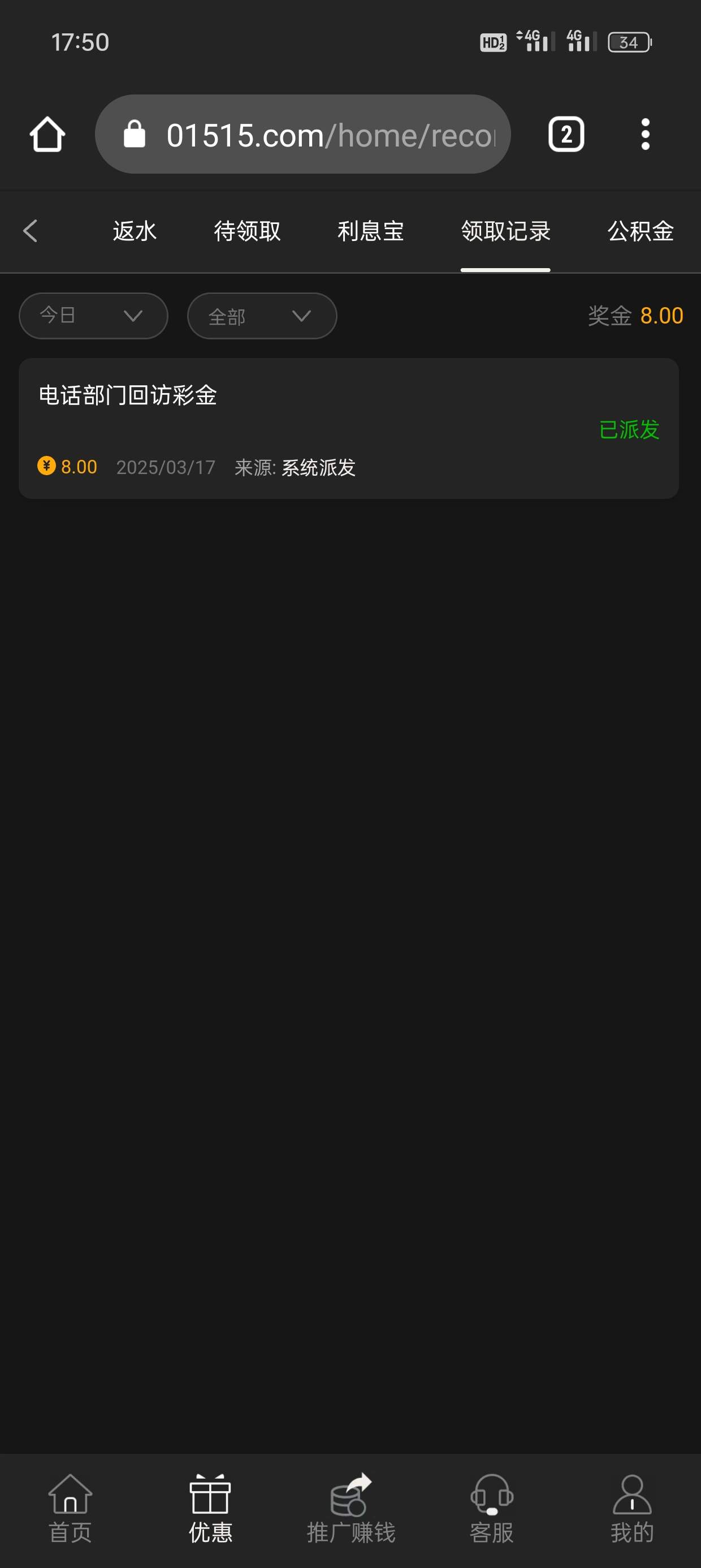
Task: Open the browser tab switcher
Action: point(566,135)
